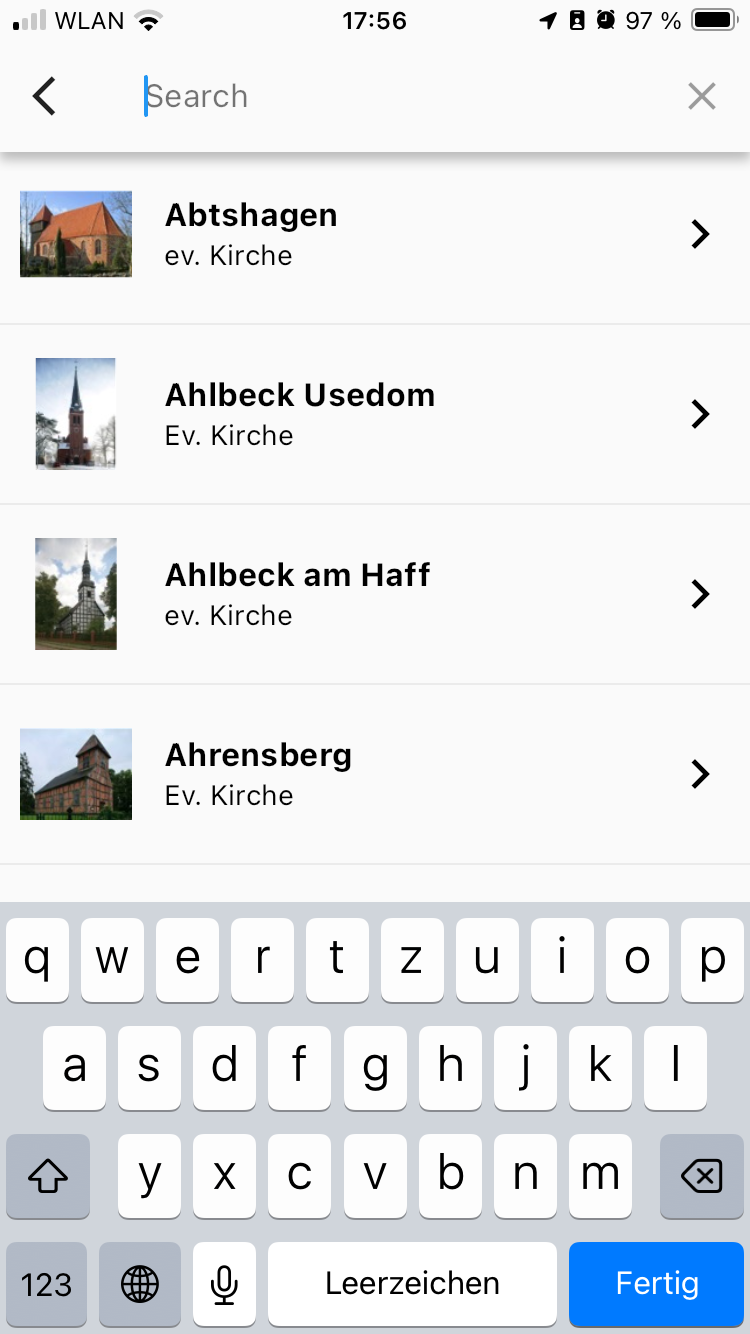Switch to the 123 numeric keyboard
This screenshot has height=1334, width=750.
click(47, 1284)
